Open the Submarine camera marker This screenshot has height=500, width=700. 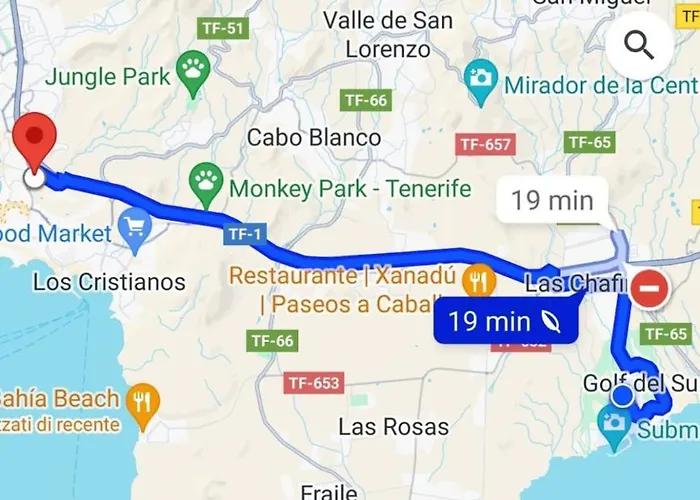(x=614, y=421)
